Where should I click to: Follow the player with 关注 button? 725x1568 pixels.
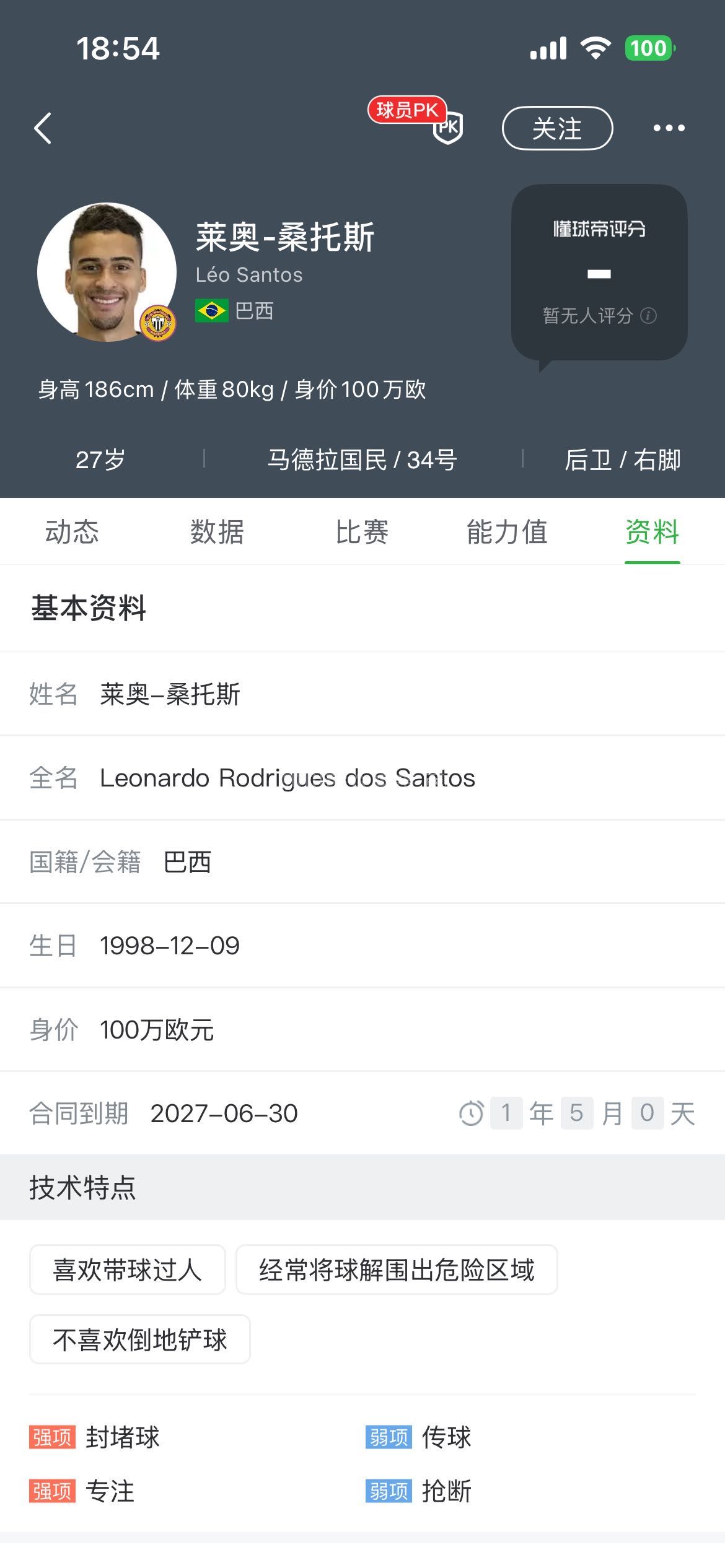pyautogui.click(x=557, y=128)
